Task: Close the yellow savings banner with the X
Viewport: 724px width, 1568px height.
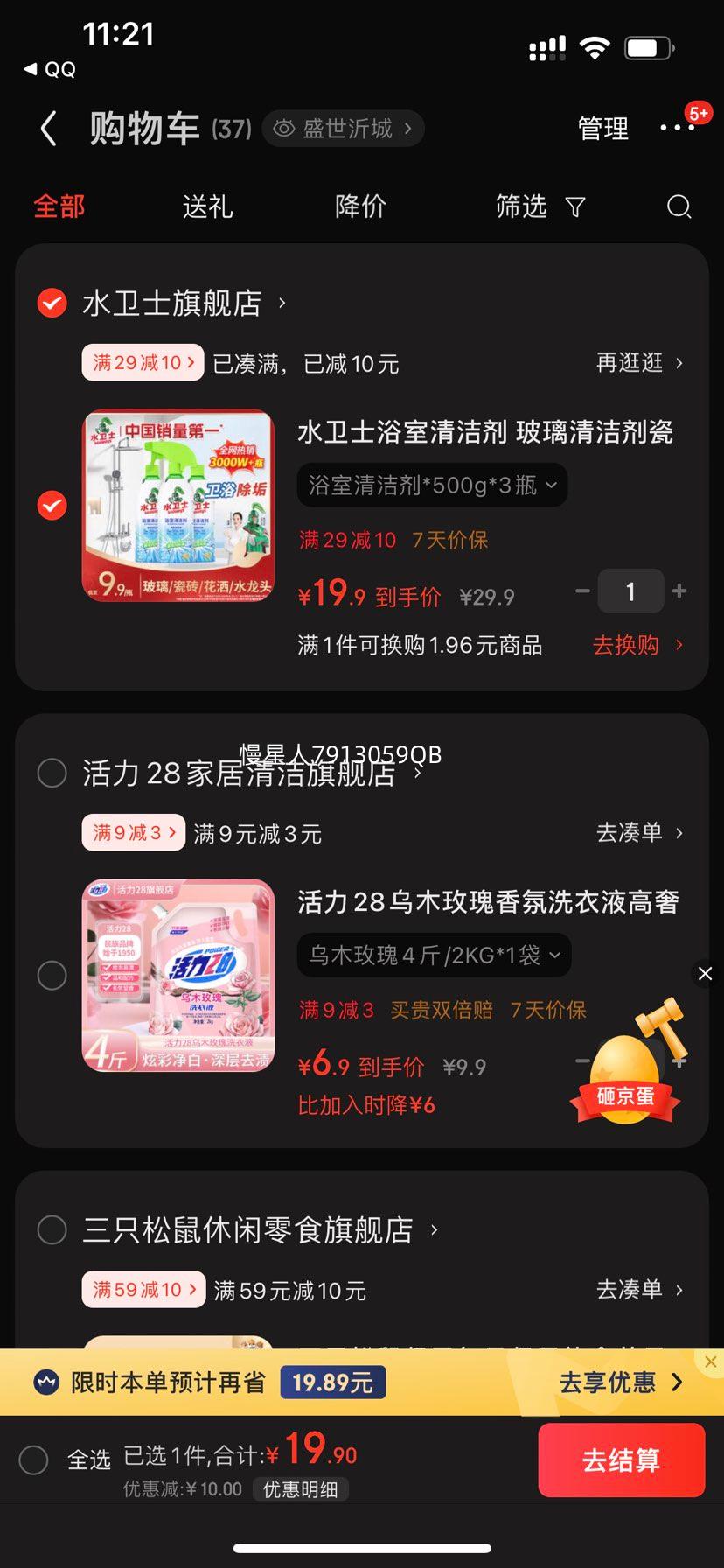Action: (710, 1361)
